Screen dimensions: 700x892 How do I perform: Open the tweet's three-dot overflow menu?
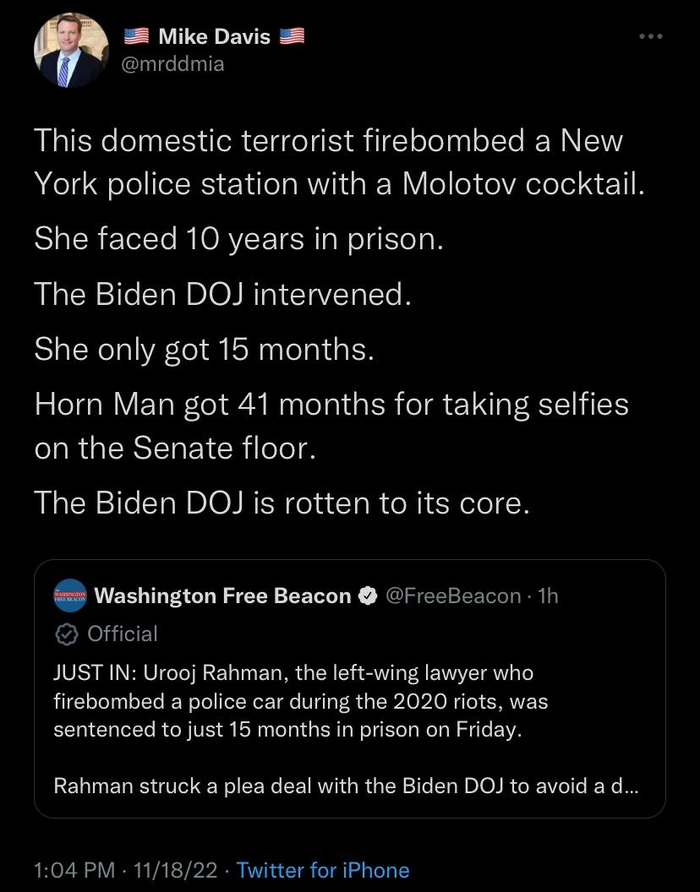pyautogui.click(x=651, y=37)
